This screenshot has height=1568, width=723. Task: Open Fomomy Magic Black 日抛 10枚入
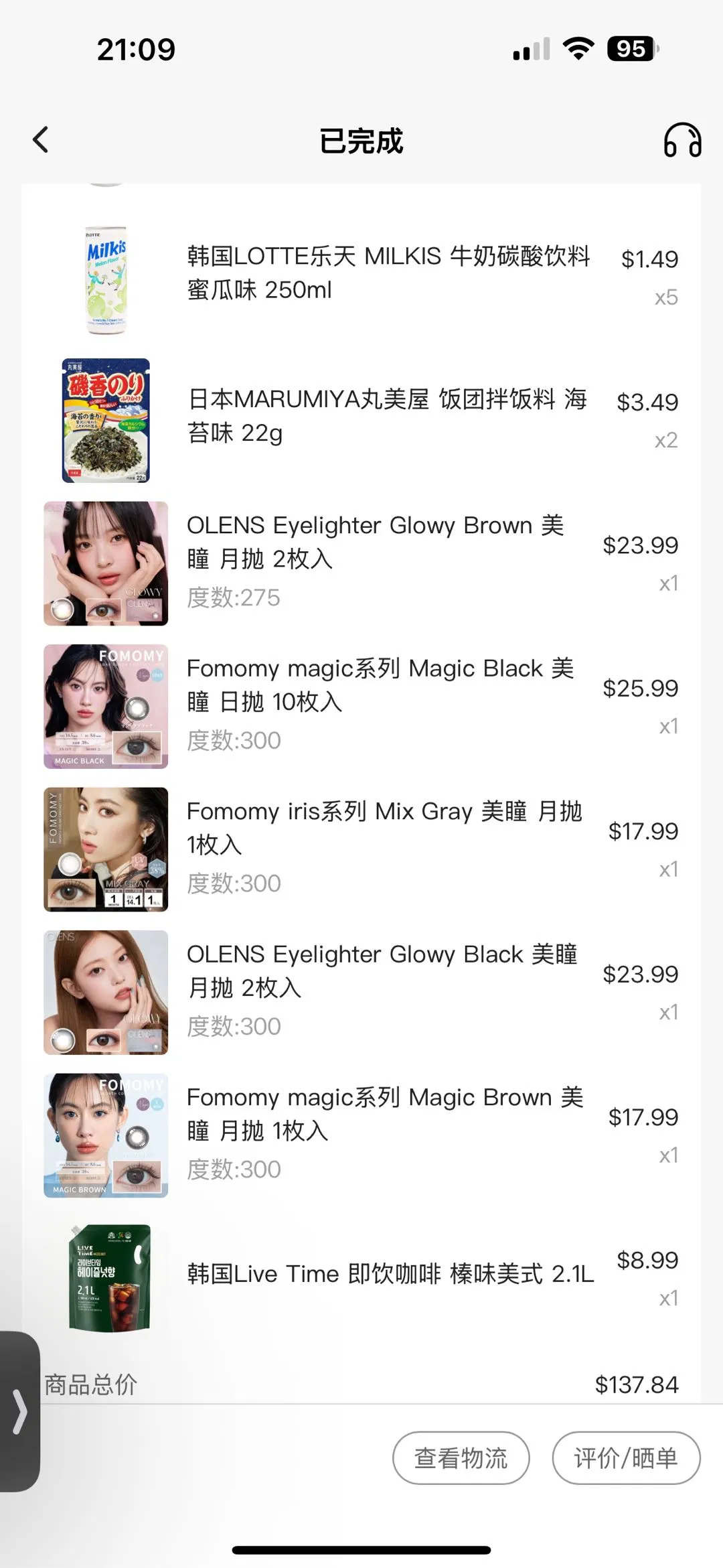click(380, 685)
